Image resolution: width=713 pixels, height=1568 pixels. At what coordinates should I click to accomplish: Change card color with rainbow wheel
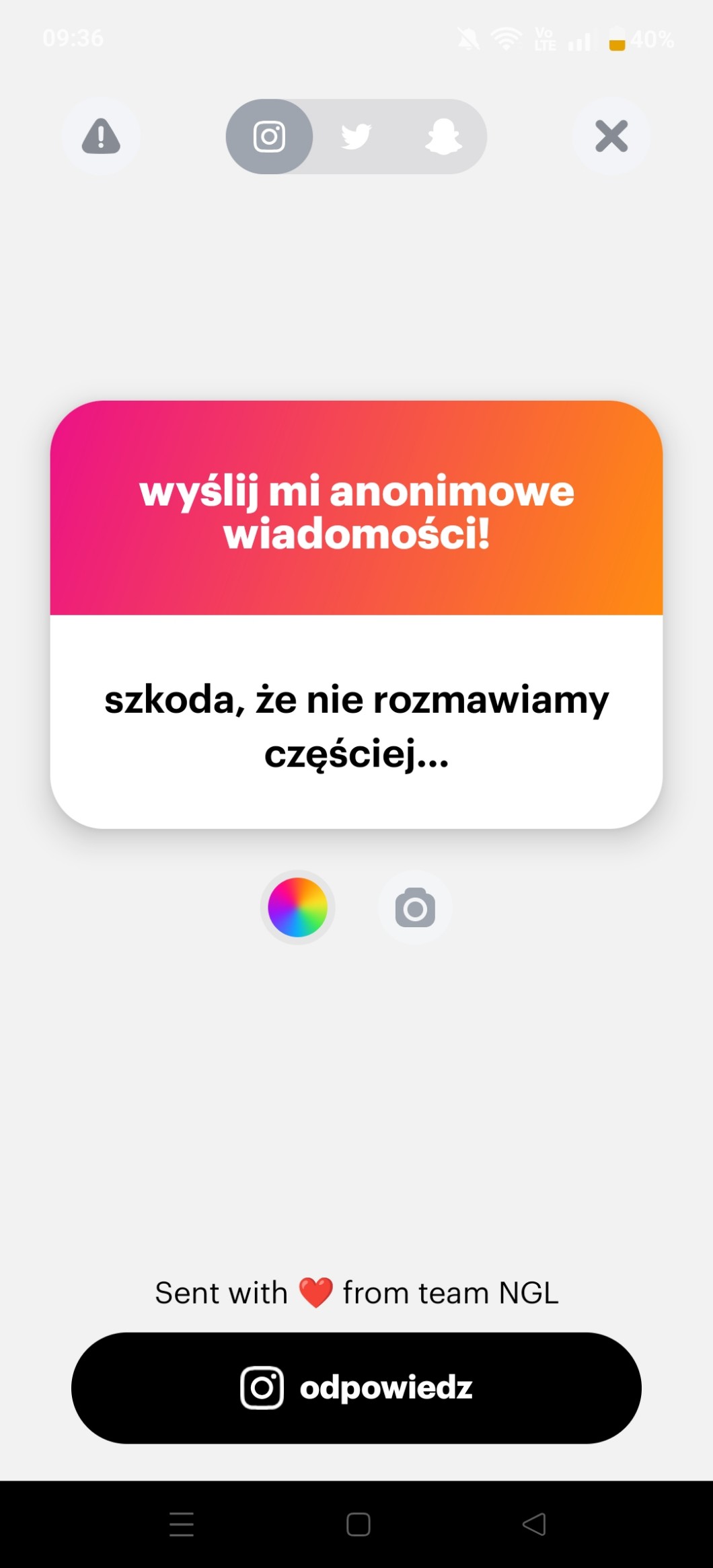point(297,907)
